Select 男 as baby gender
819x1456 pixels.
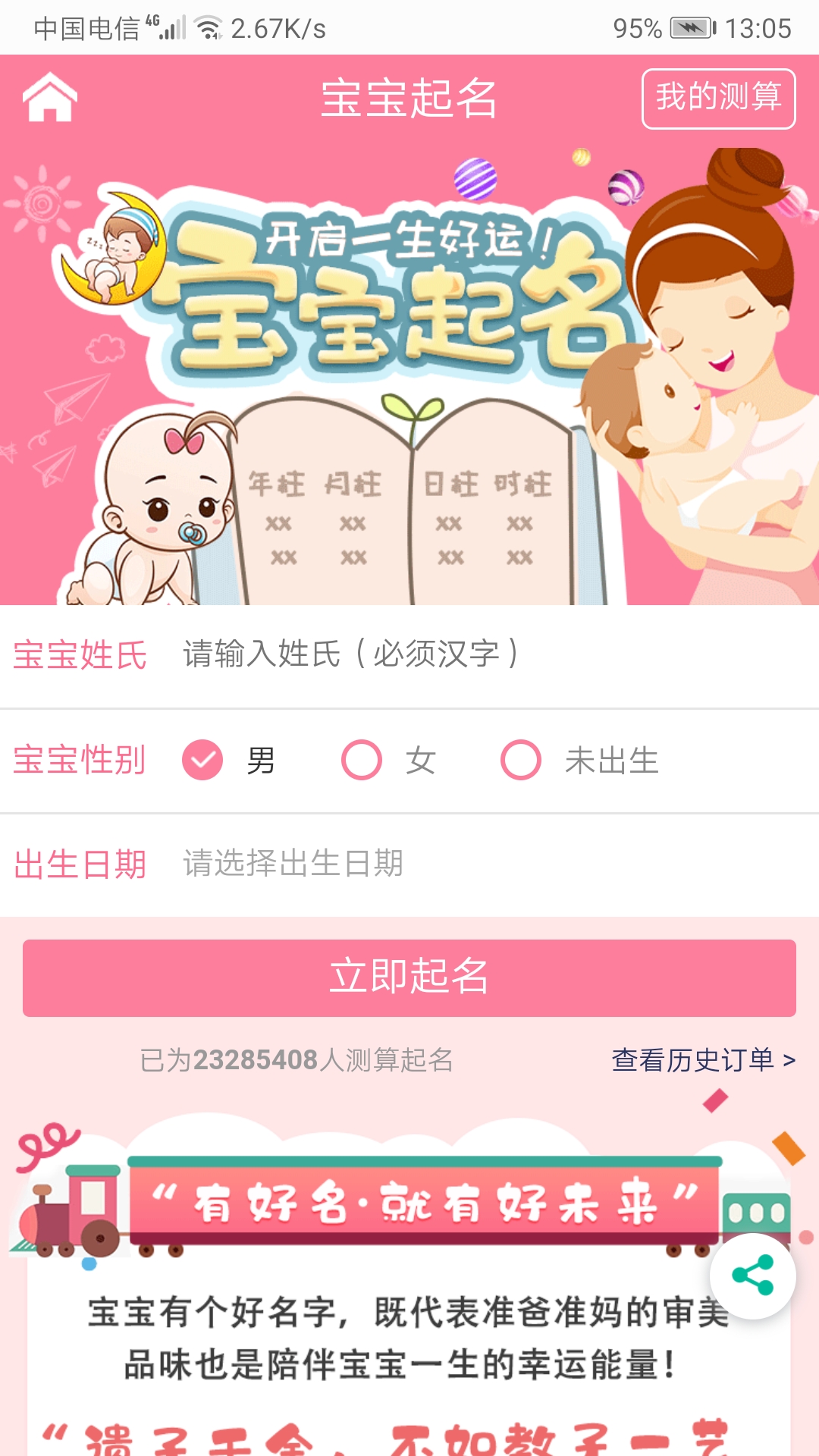(x=203, y=760)
